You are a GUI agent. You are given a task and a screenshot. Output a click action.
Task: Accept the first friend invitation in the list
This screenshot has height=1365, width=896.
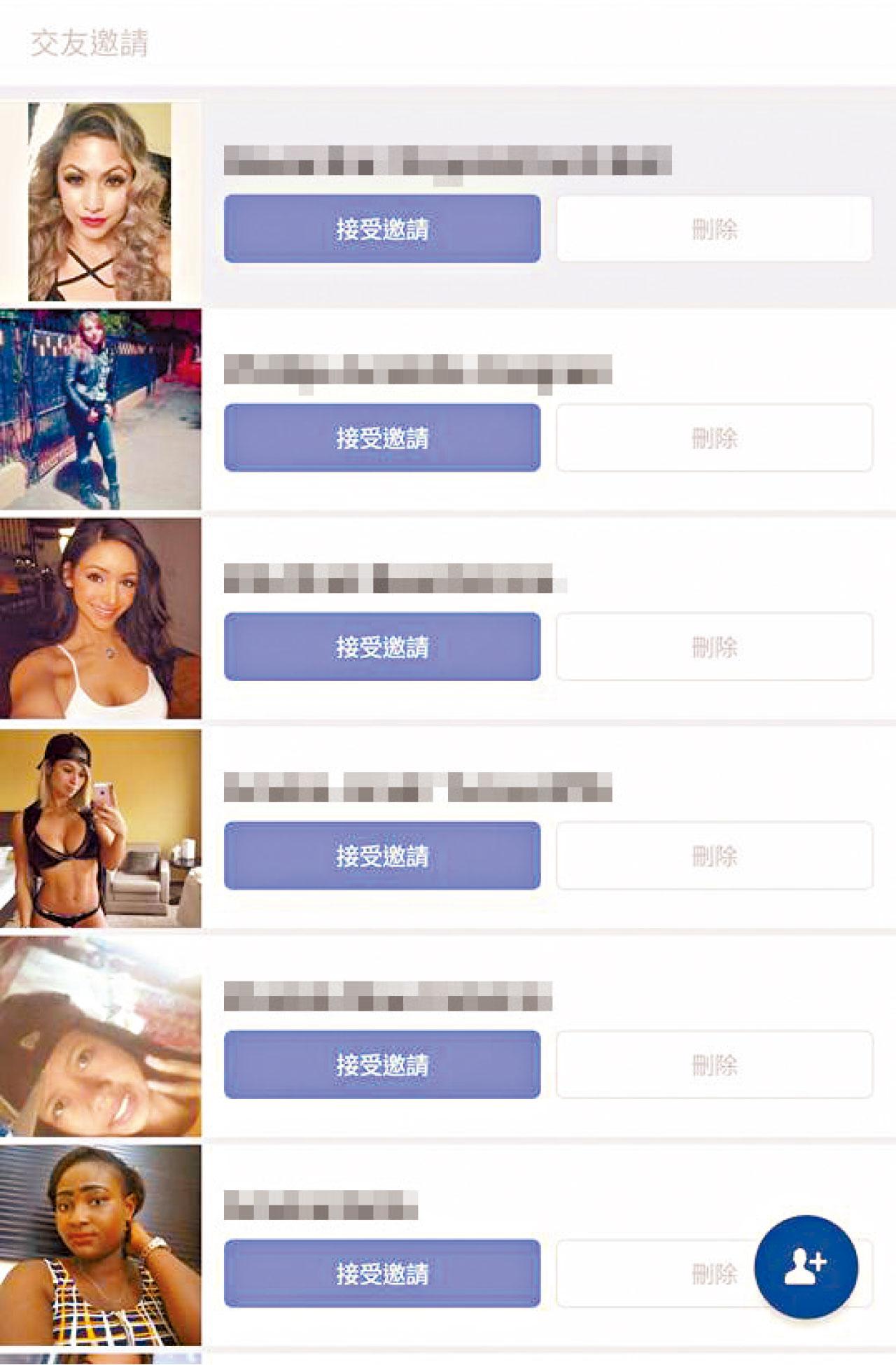(x=382, y=229)
